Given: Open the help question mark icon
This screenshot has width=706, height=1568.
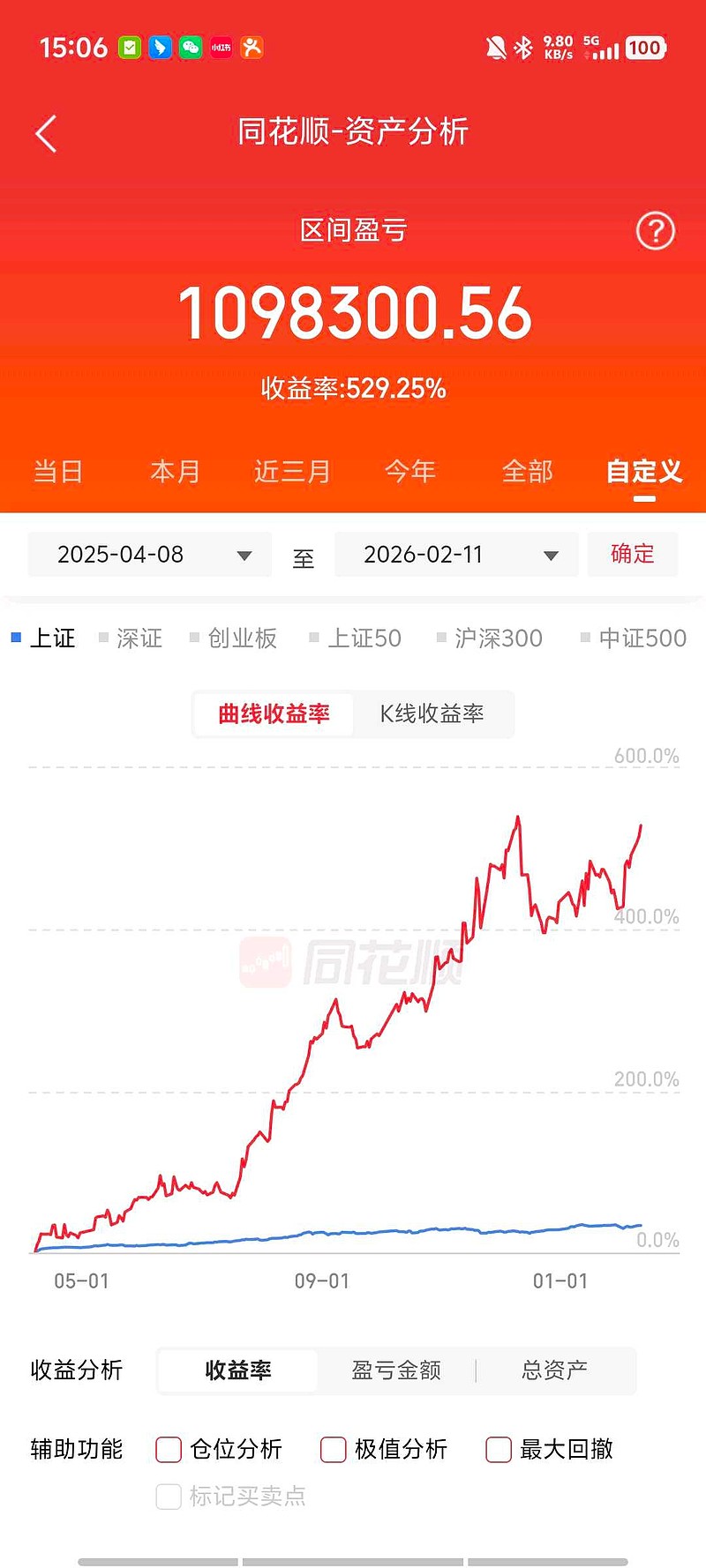Looking at the screenshot, I should (x=654, y=230).
